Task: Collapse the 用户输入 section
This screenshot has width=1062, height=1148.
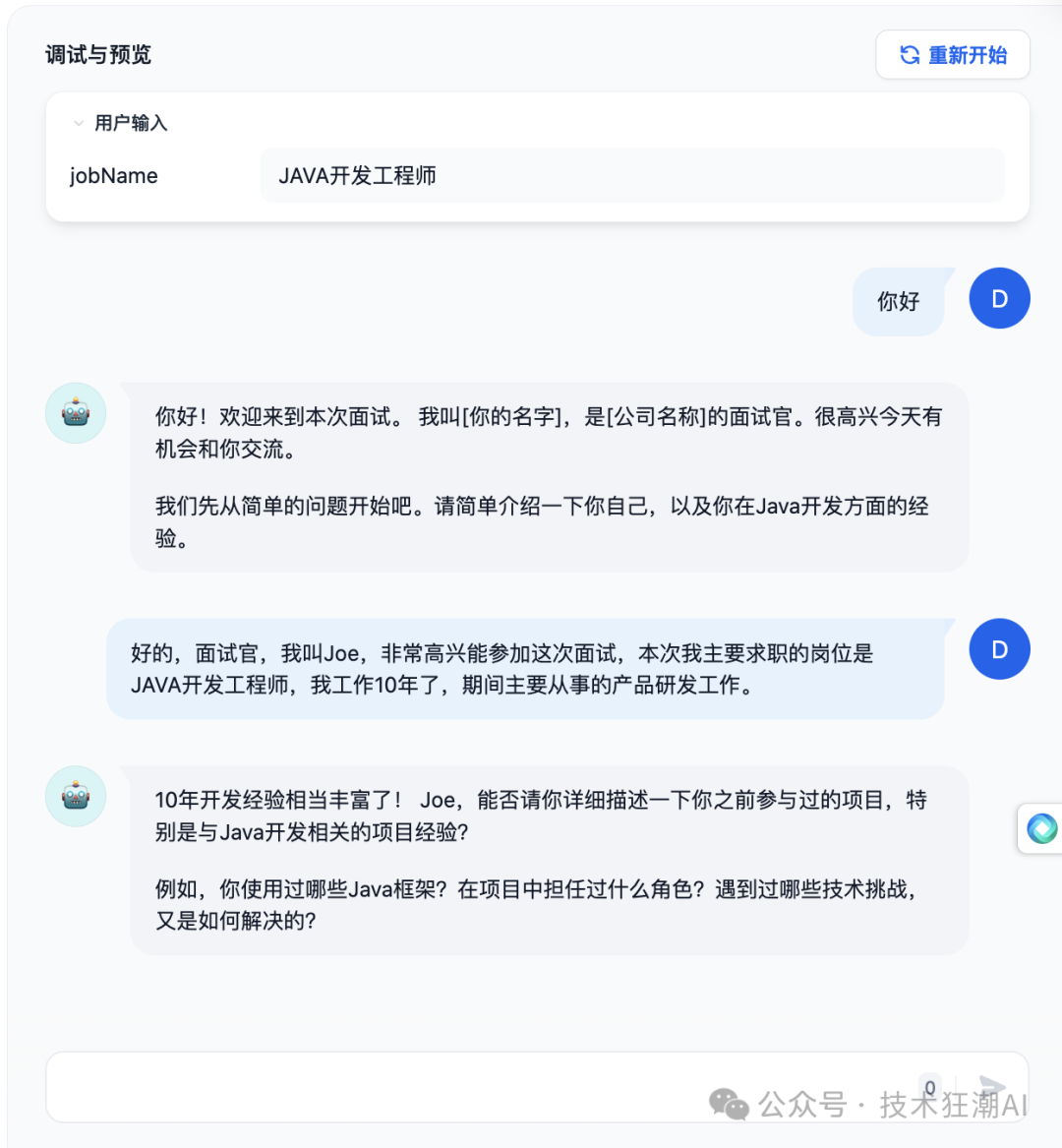Action: pos(79,124)
